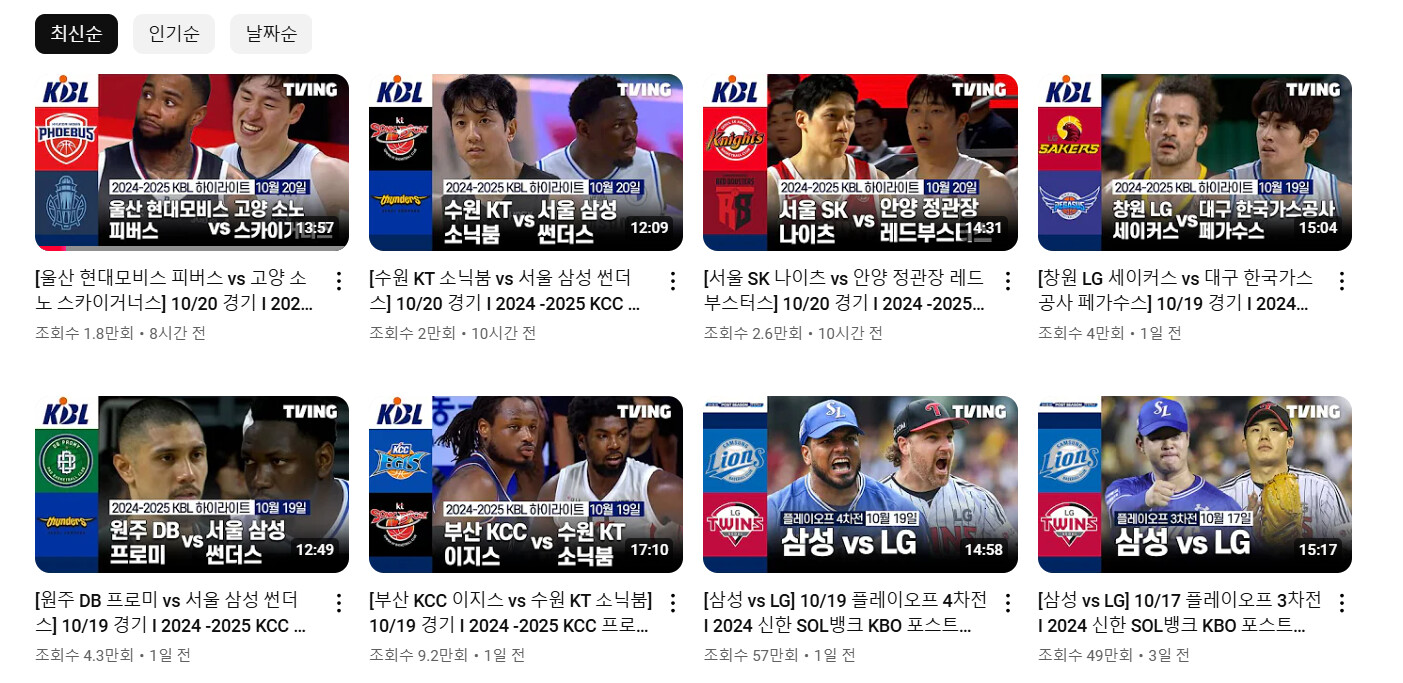This screenshot has height=683, width=1403.
Task: Play 삼성 vs LG 플레이오프 4차전 video
Action: click(x=860, y=484)
